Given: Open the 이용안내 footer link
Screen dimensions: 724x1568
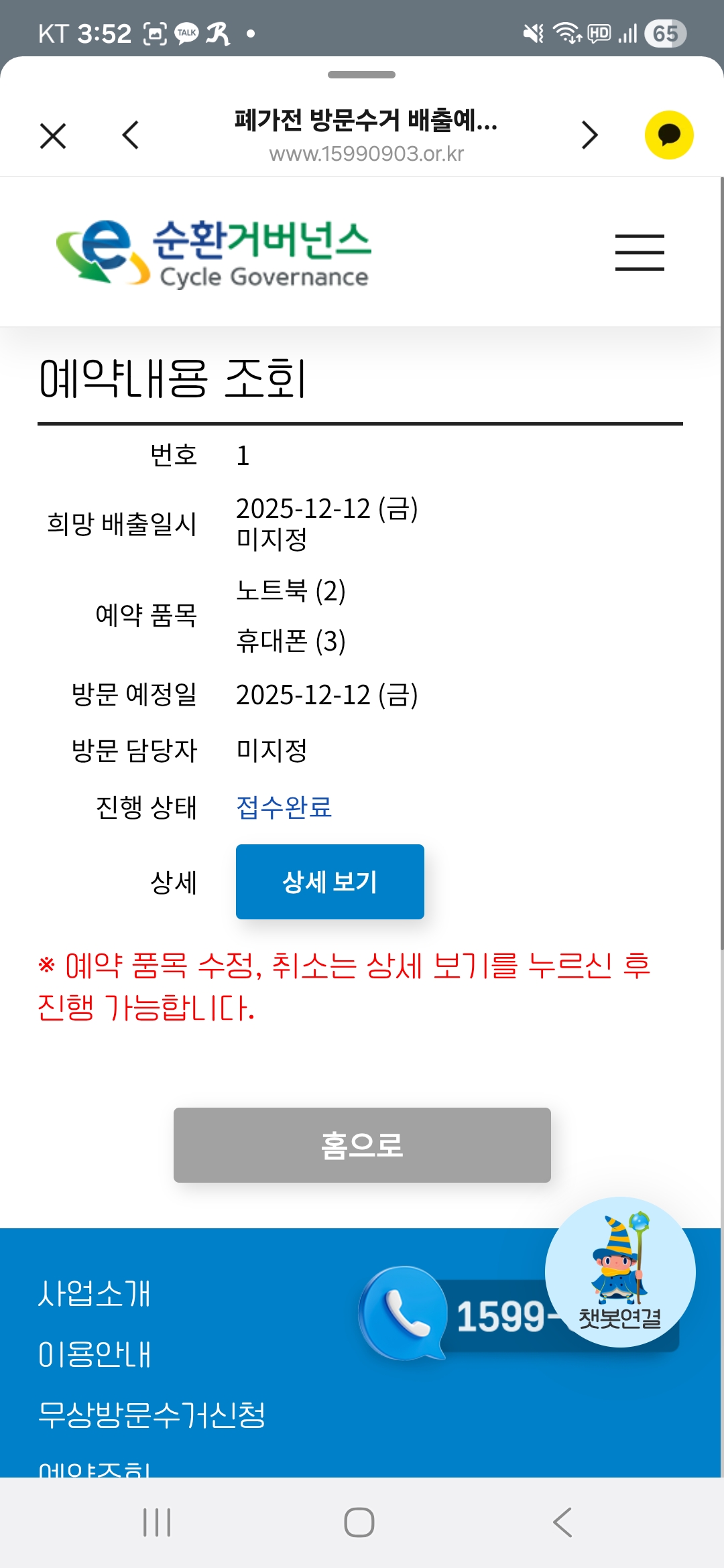Looking at the screenshot, I should pyautogui.click(x=95, y=1354).
